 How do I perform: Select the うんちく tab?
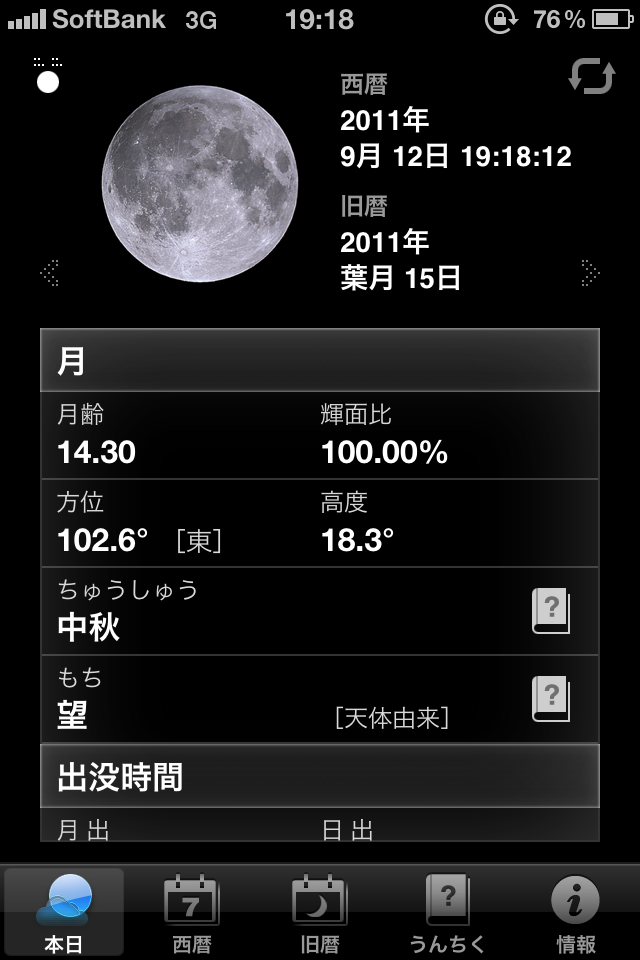447,912
